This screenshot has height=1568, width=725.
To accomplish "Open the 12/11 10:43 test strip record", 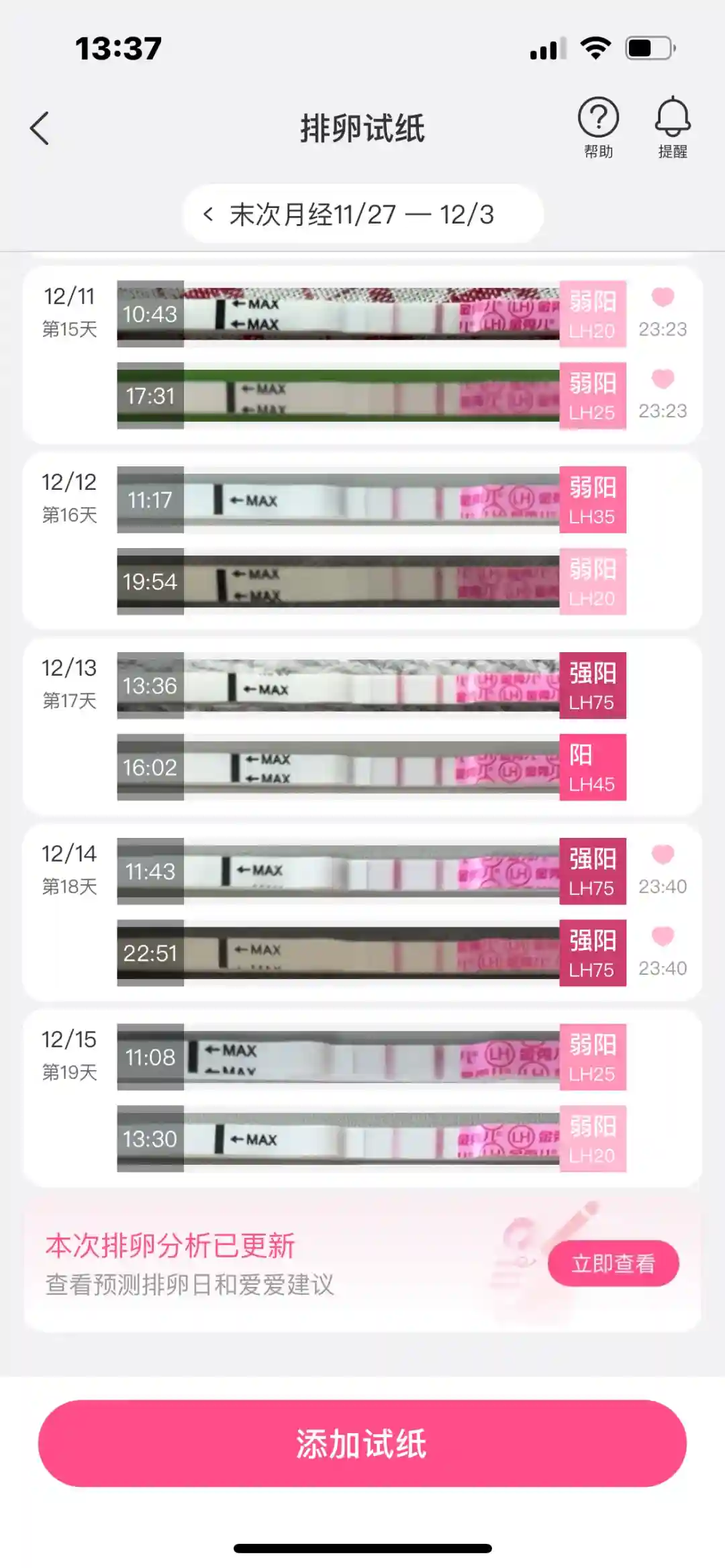I will (371, 314).
